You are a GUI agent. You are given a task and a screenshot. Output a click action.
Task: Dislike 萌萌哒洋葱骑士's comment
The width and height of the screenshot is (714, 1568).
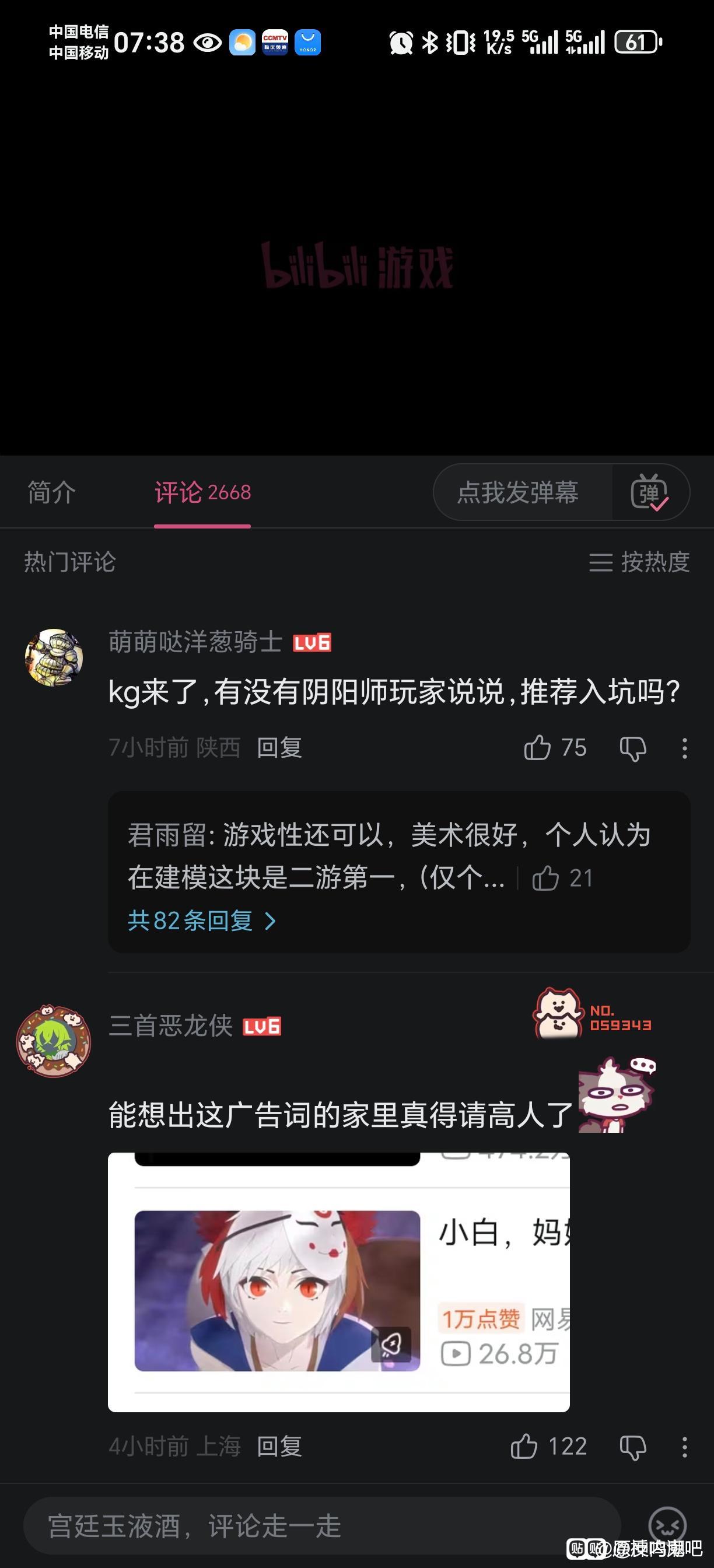click(x=632, y=748)
